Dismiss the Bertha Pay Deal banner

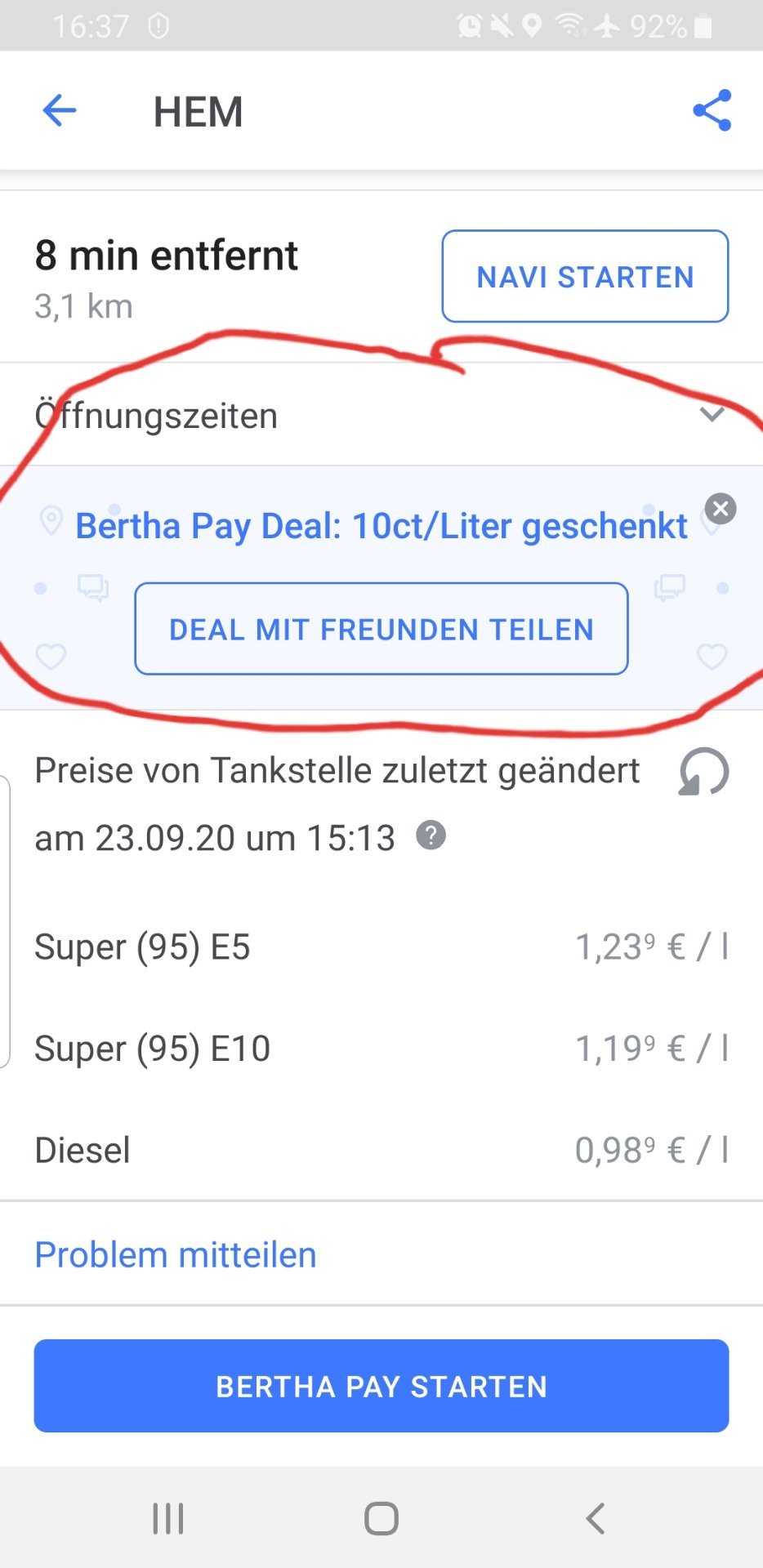(x=721, y=509)
